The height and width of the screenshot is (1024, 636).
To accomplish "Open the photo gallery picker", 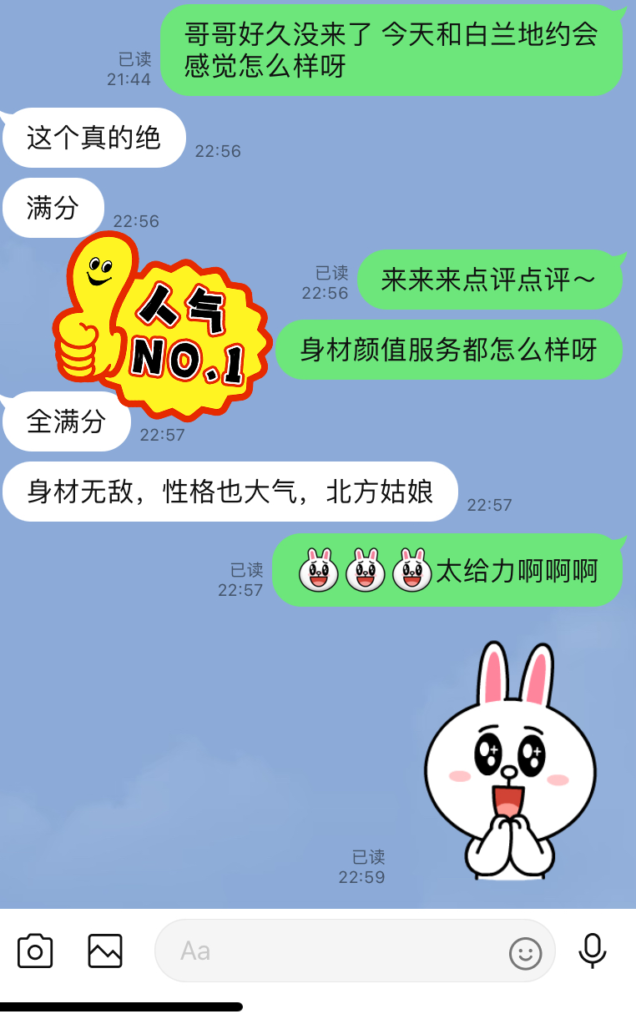I will pos(105,950).
